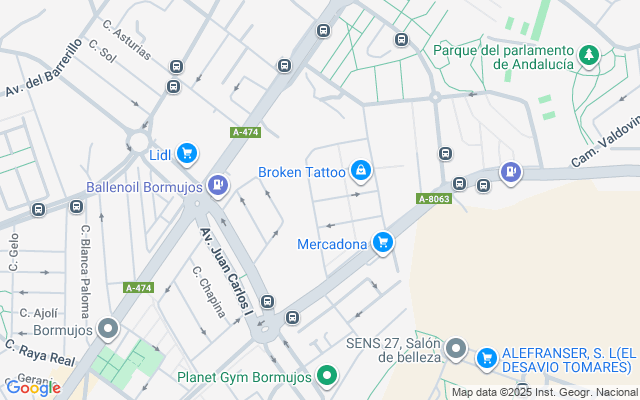The image size is (640, 400).
Task: Open the ALEFRANSER shop marker
Action: 487,357
